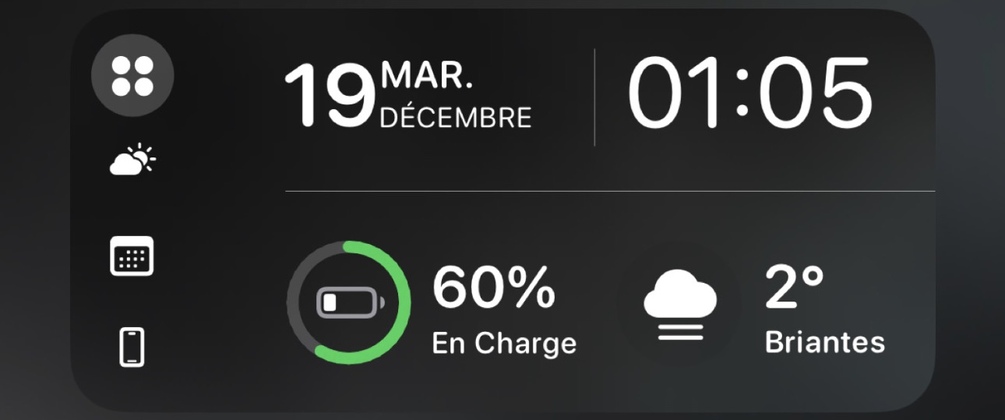Open the 60% En Charge battery card

click(x=433, y=302)
